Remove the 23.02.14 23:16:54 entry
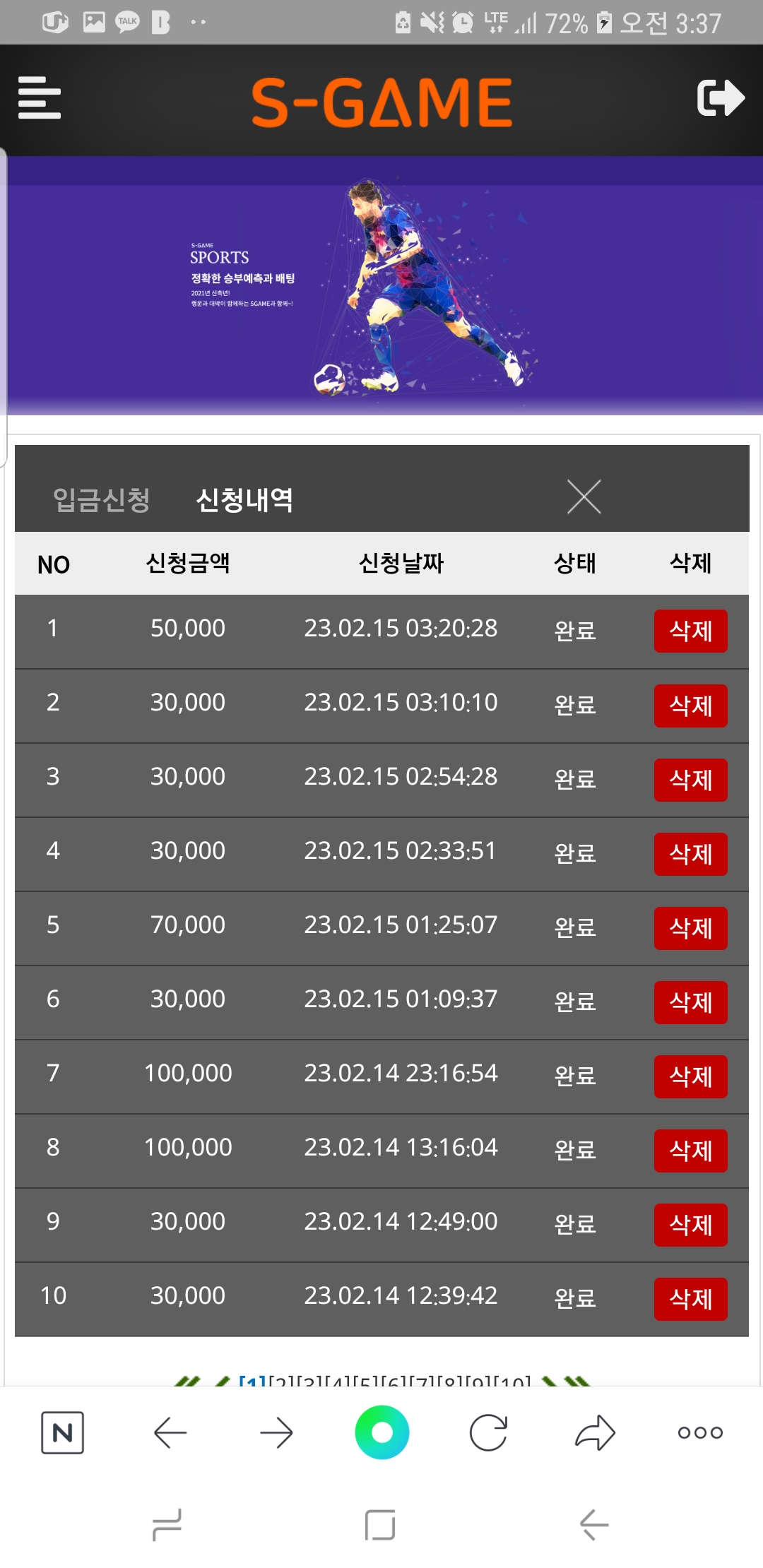 click(691, 1076)
